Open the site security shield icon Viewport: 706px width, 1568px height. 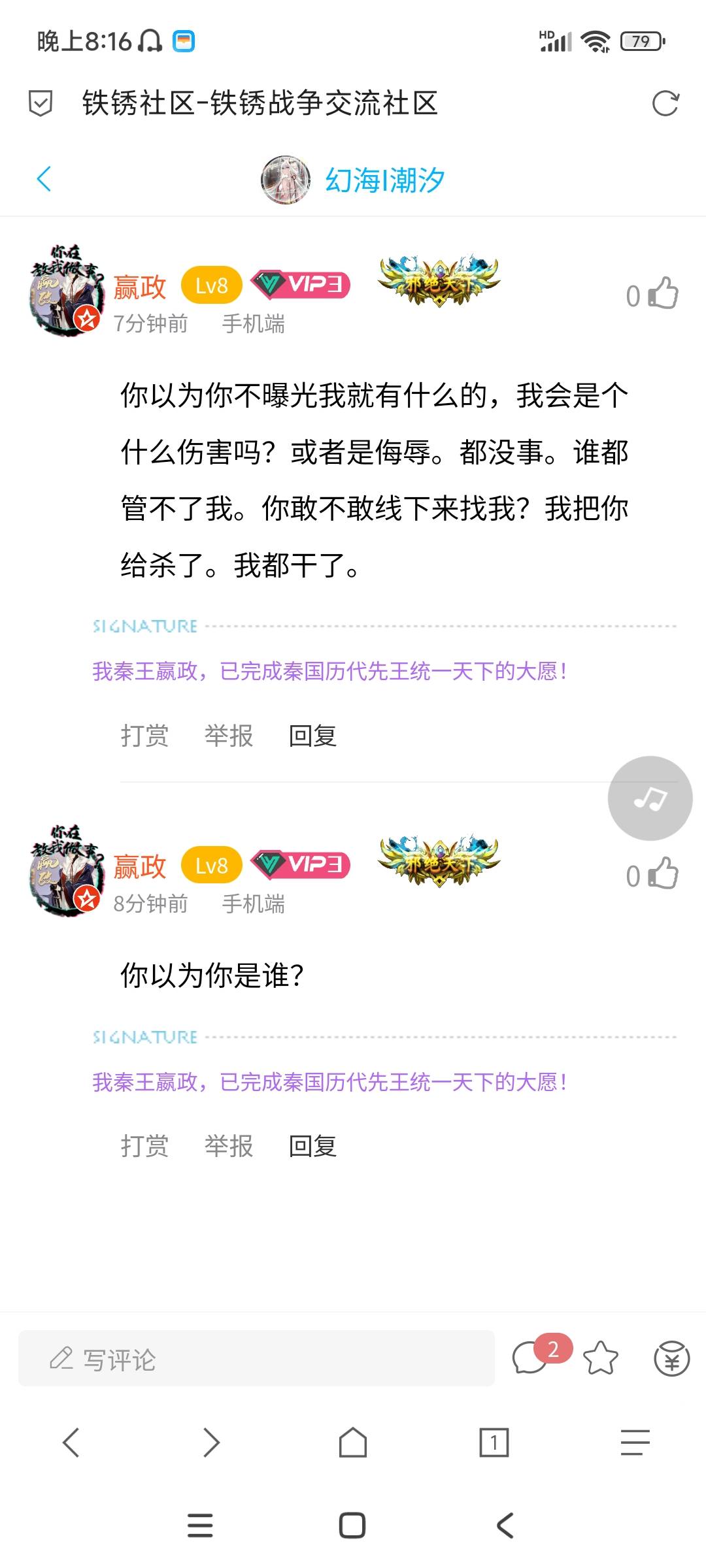[x=41, y=103]
